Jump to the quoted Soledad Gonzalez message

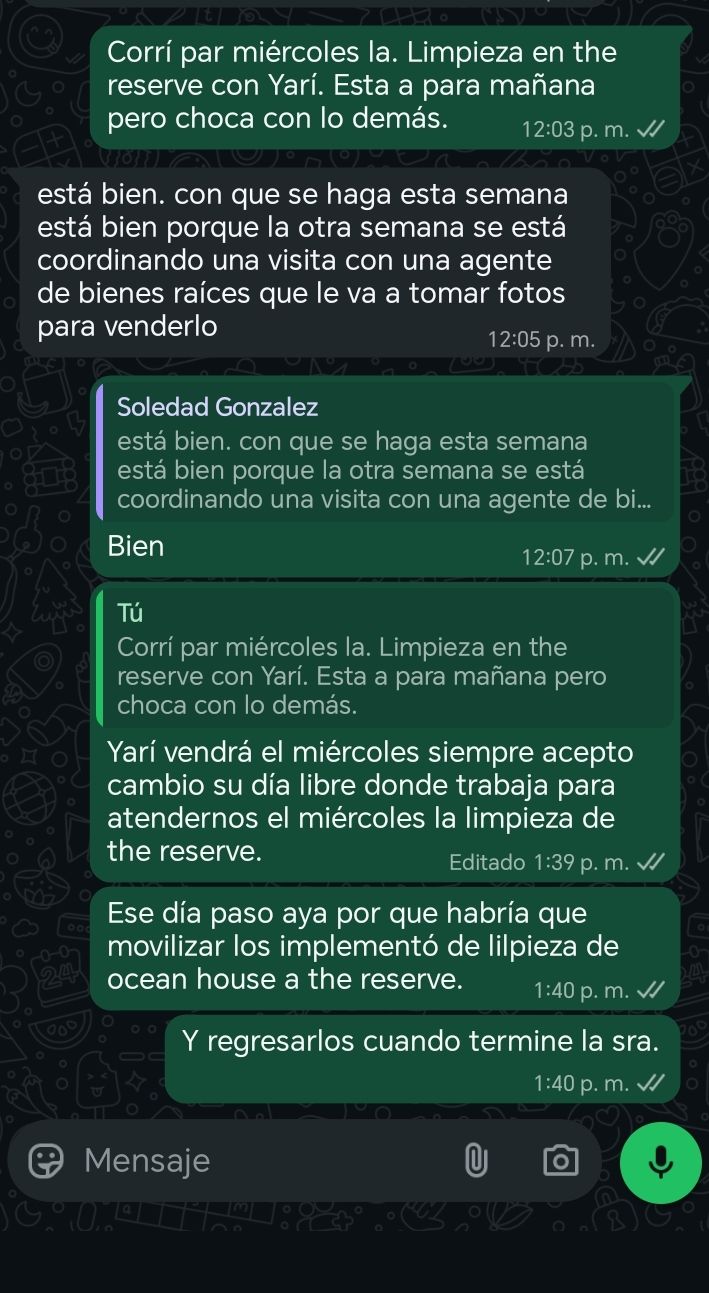(385, 454)
